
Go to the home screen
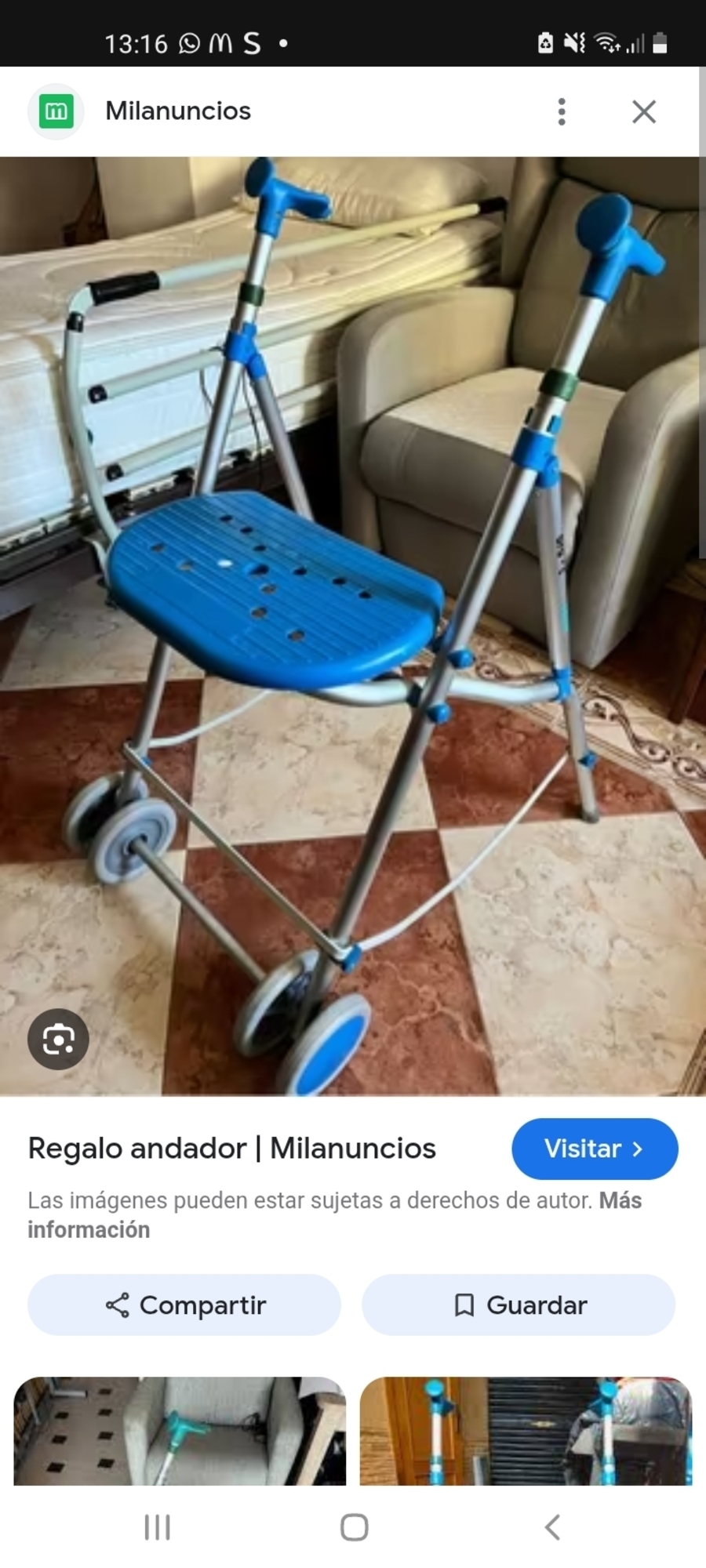pos(354,1527)
